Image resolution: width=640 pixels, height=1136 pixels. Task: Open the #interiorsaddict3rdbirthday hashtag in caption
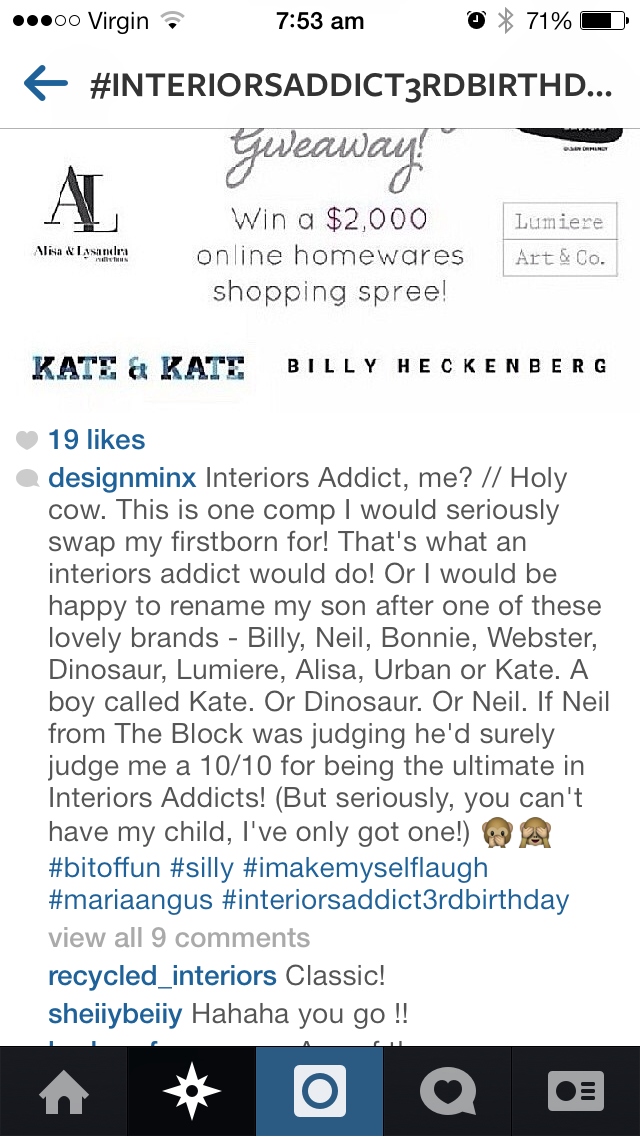[396, 901]
